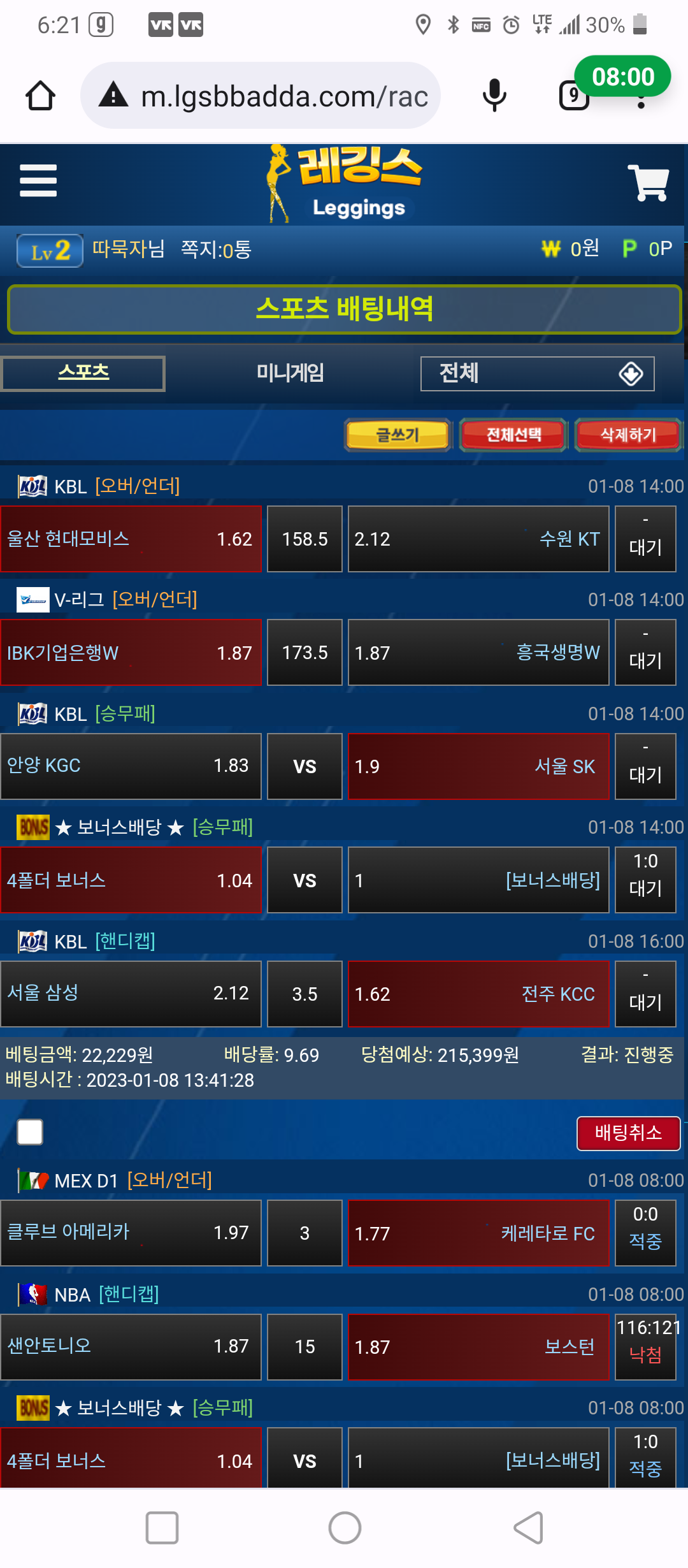Start voice search with microphone
The width and height of the screenshot is (688, 1568).
[x=494, y=96]
